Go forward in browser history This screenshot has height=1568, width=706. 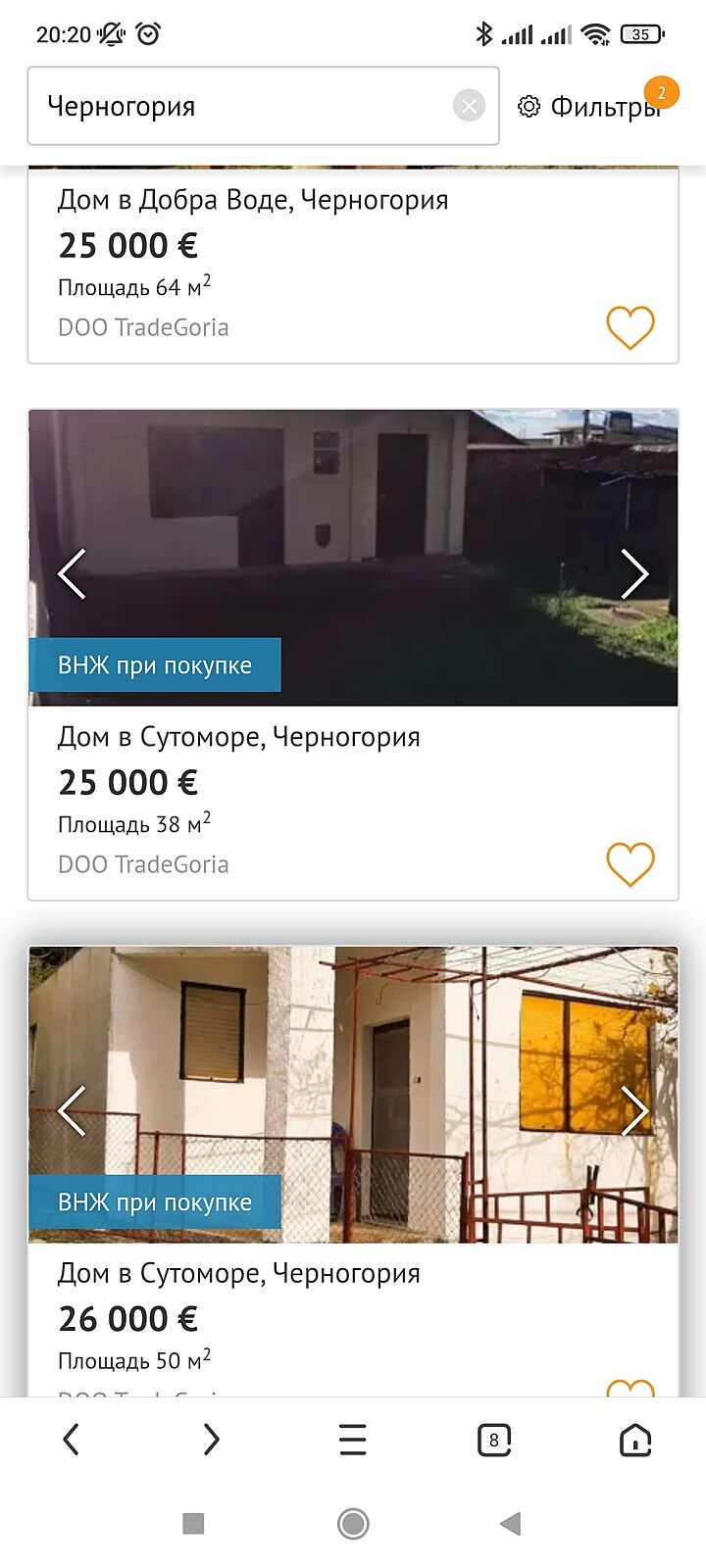click(211, 1440)
